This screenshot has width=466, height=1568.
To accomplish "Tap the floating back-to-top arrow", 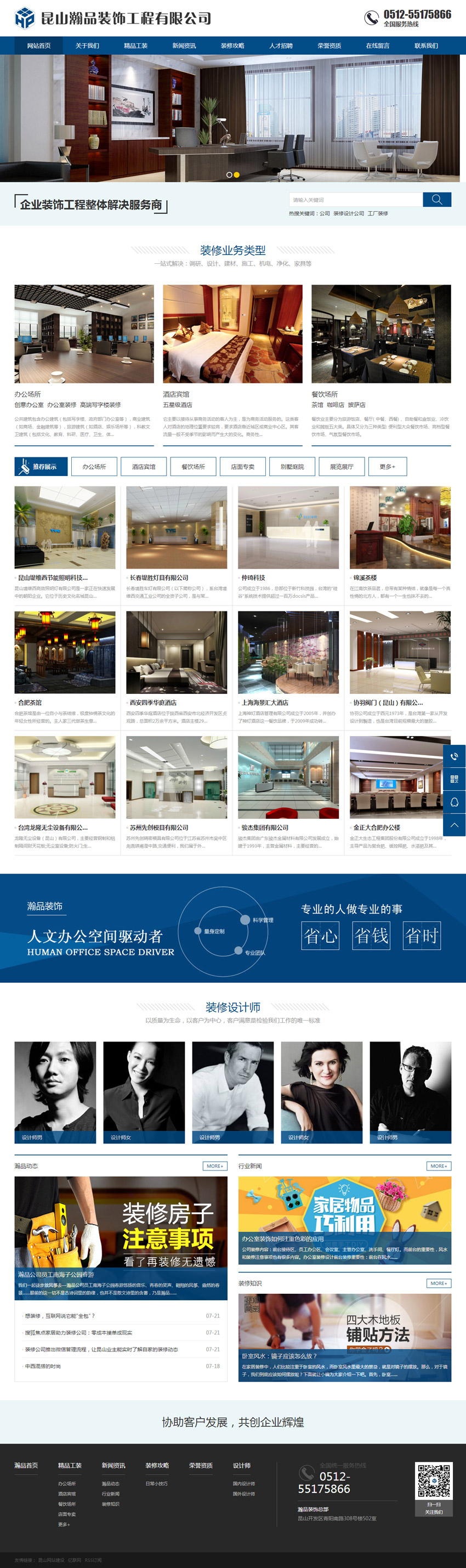I will pos(454,825).
